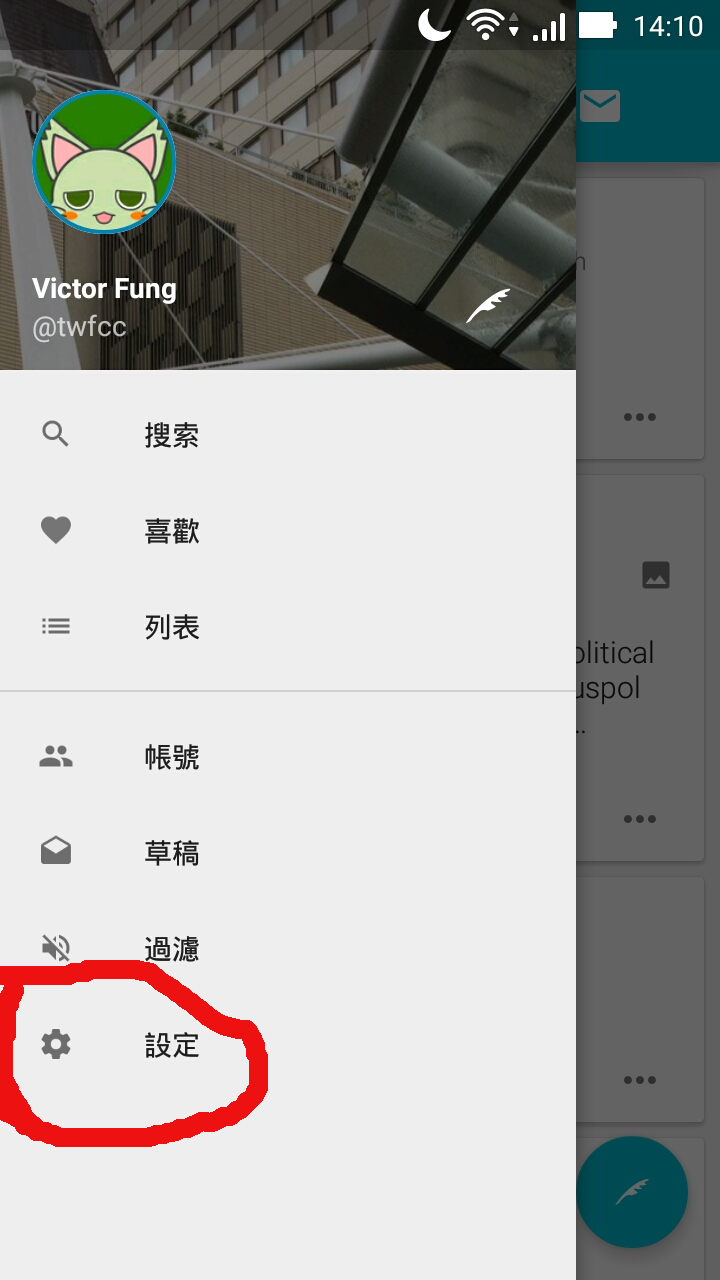Image resolution: width=720 pixels, height=1280 pixels.
Task: Open 喜歡 (Likes) menu item
Action: [172, 531]
